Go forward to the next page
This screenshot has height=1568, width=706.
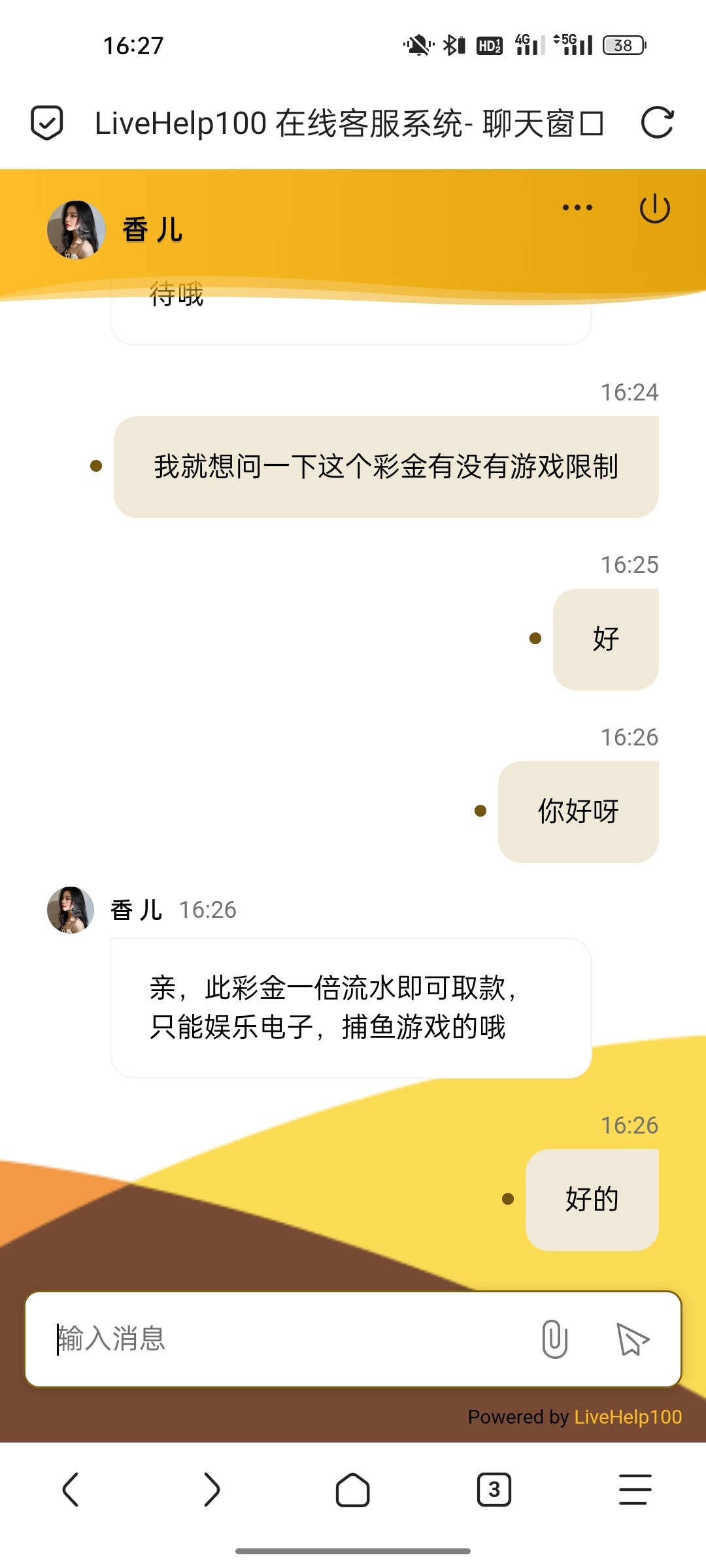(212, 1490)
